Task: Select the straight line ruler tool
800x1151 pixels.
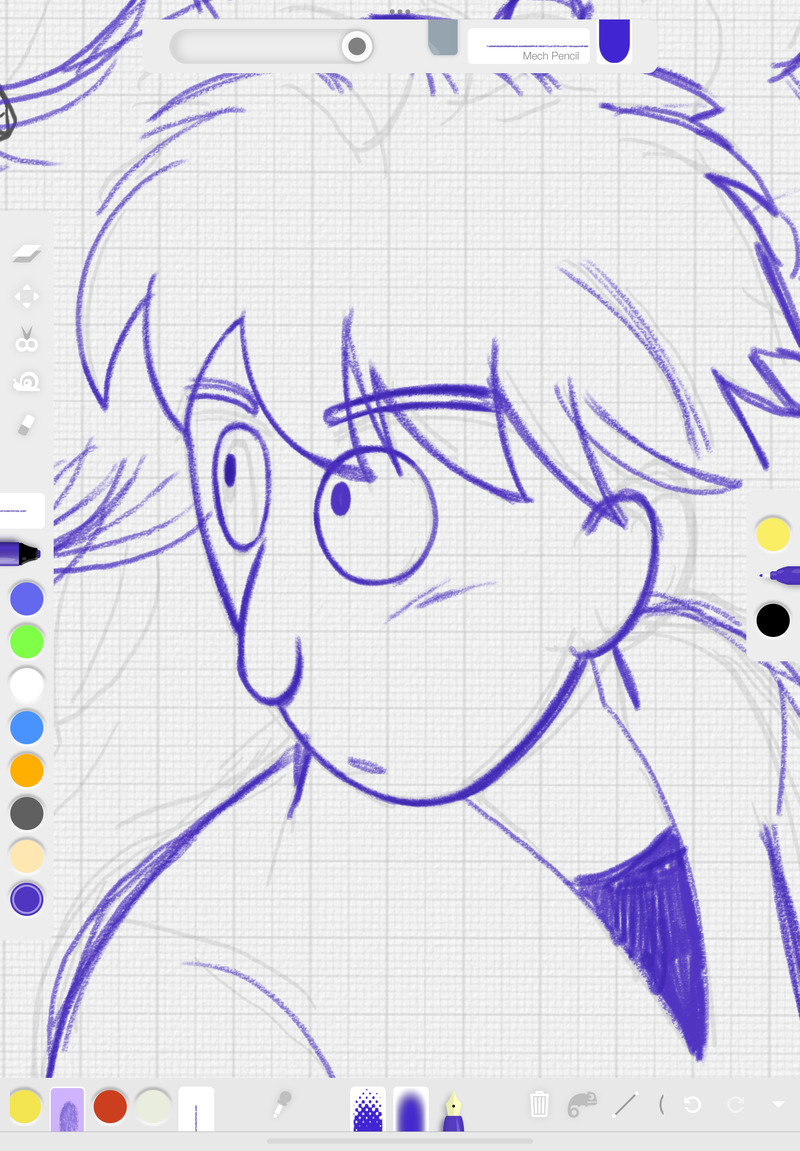Action: [x=625, y=1105]
